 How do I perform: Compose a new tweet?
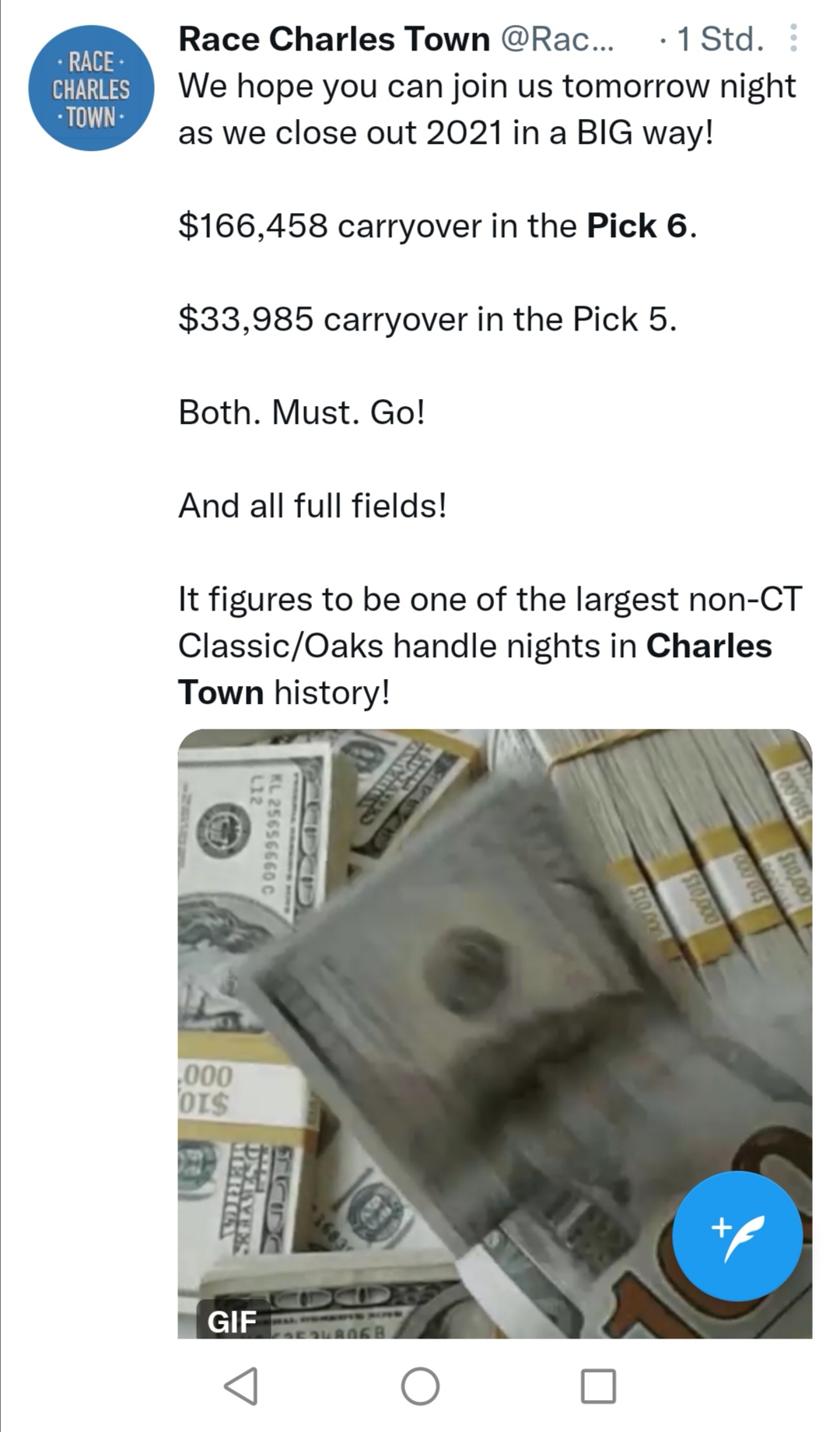pyautogui.click(x=737, y=1235)
